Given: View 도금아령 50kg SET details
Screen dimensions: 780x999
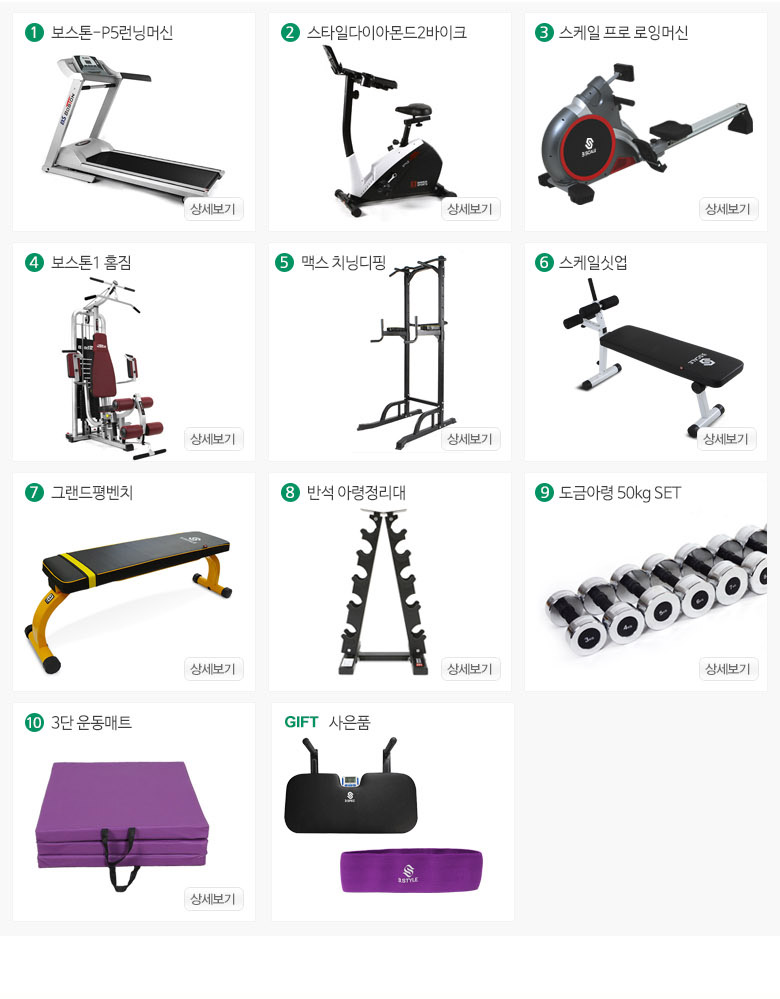Looking at the screenshot, I should 728,669.
